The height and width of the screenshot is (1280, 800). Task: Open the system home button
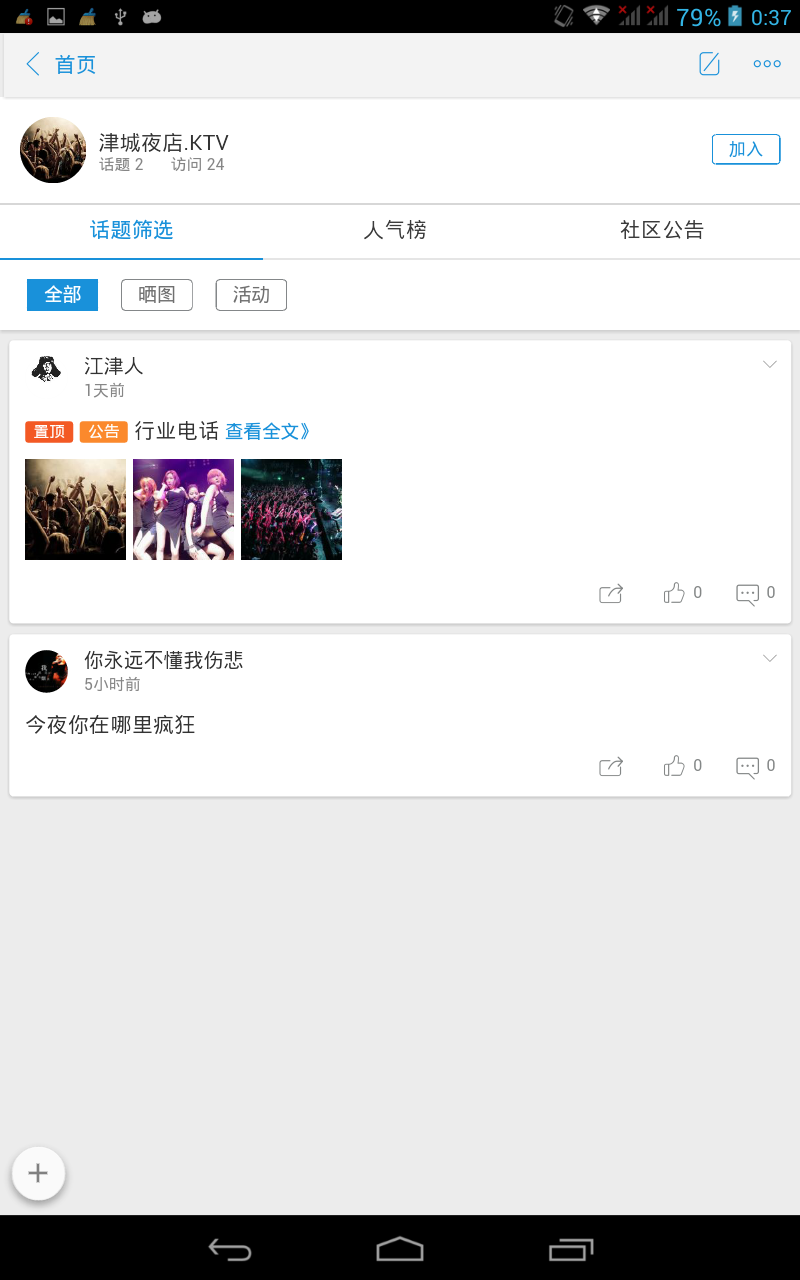click(x=400, y=1249)
